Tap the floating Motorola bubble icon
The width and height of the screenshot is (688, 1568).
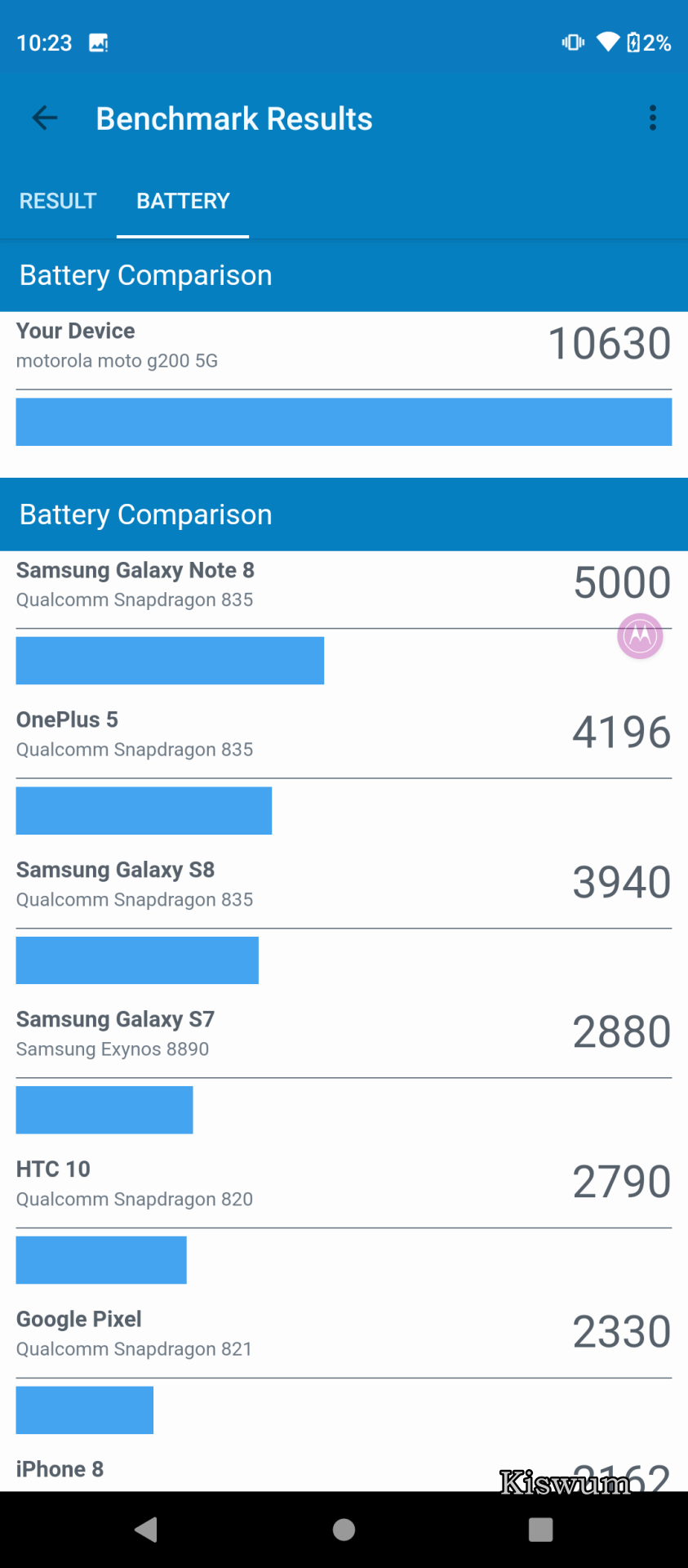tap(640, 635)
